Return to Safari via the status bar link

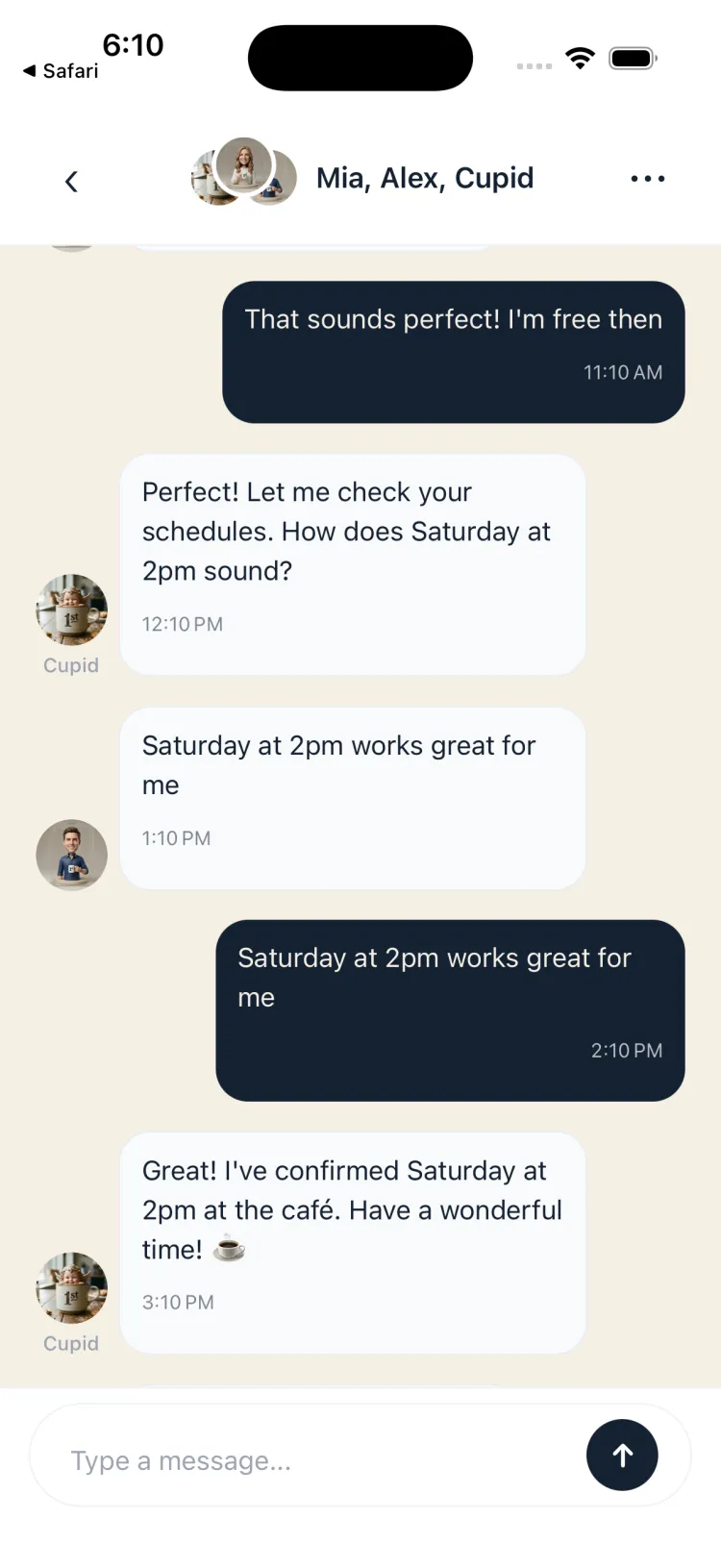coord(61,71)
